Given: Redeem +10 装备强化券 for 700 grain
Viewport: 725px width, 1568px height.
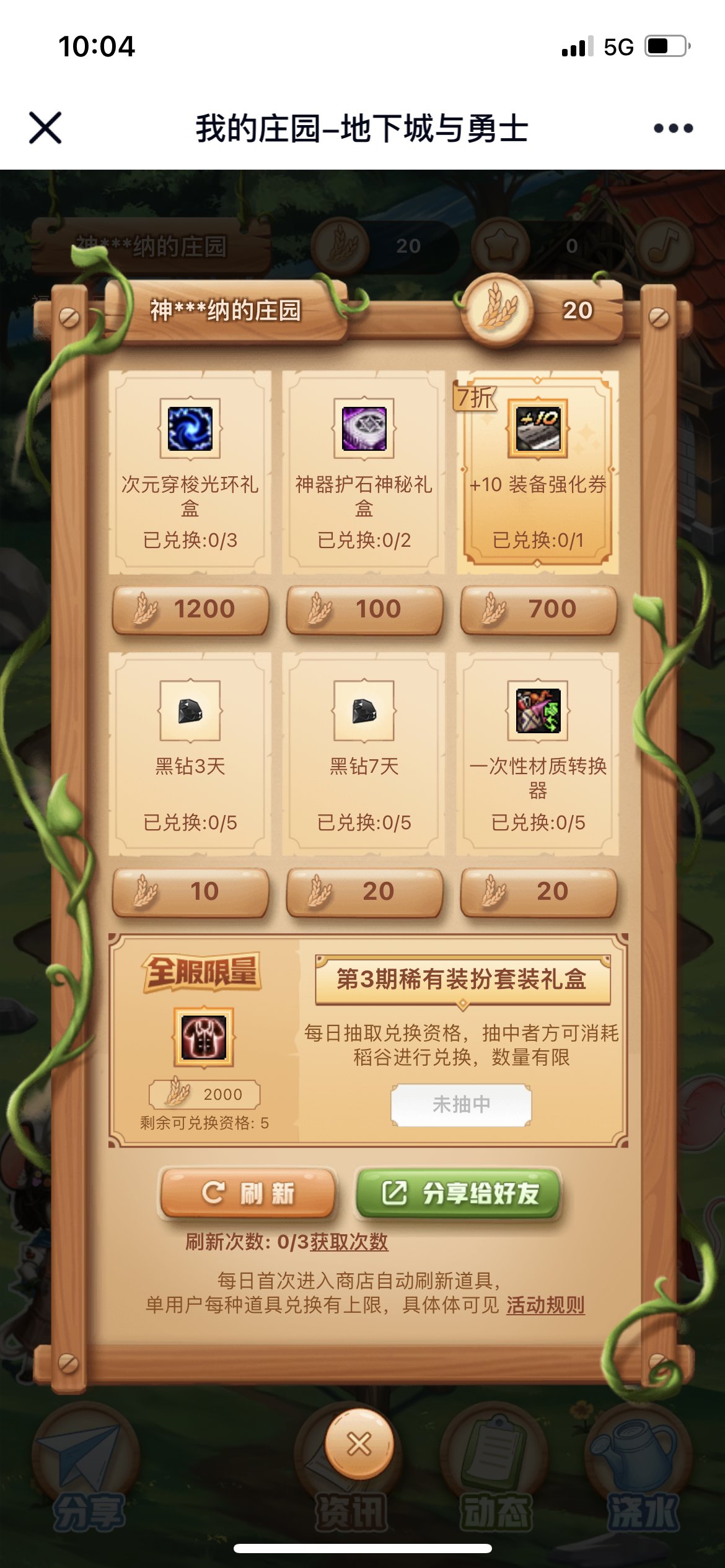Looking at the screenshot, I should pyautogui.click(x=538, y=609).
